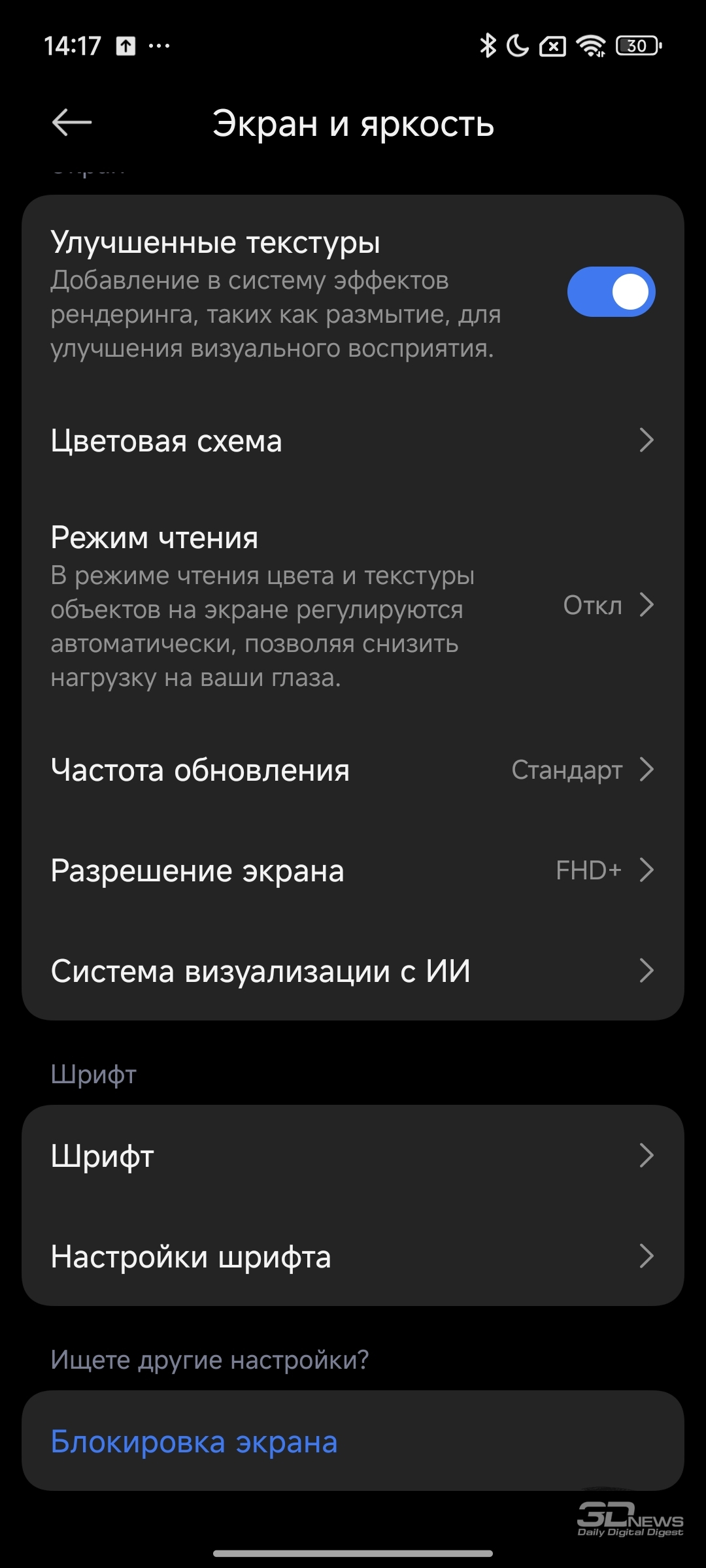The image size is (706, 1568).
Task: Go back using the arrow
Action: pyautogui.click(x=72, y=122)
